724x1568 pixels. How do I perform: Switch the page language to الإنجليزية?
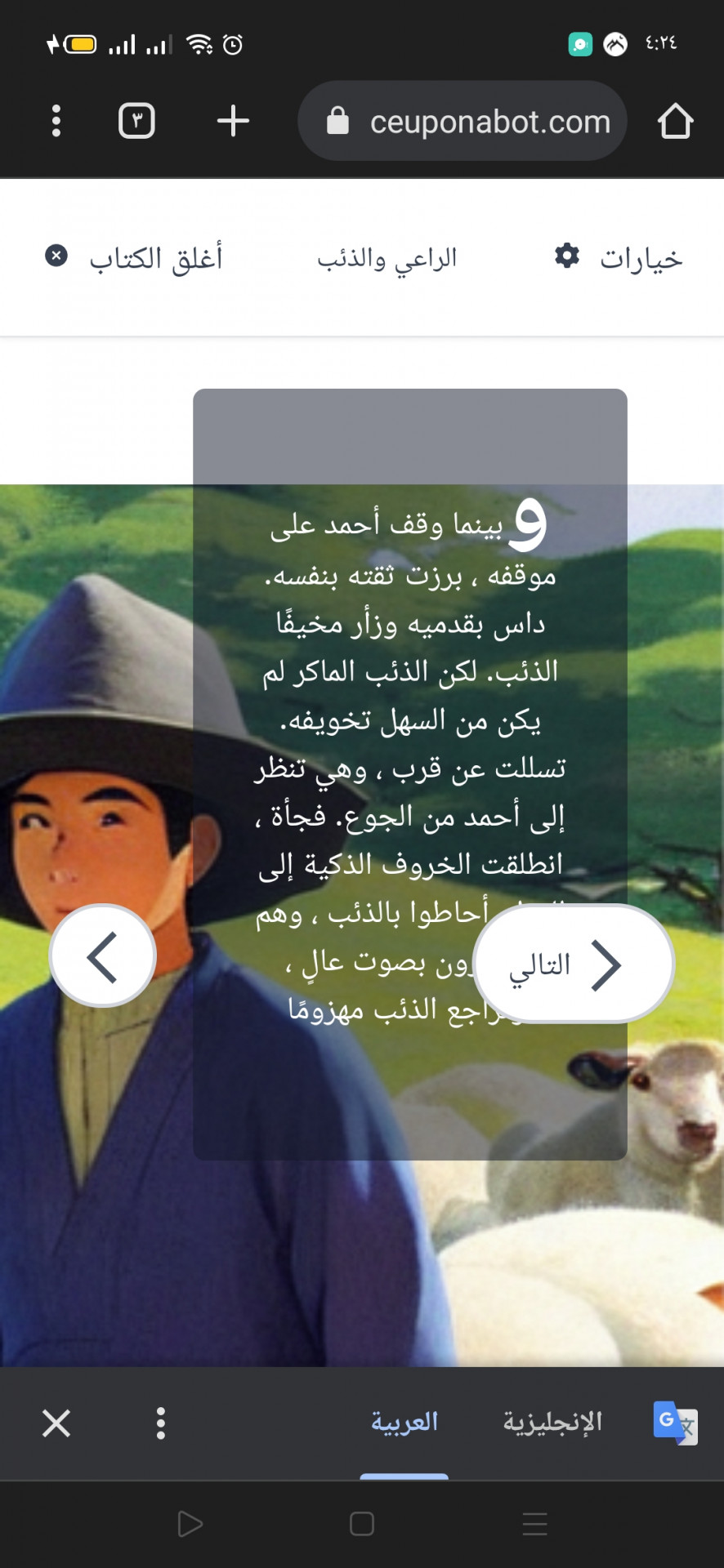coord(552,1422)
